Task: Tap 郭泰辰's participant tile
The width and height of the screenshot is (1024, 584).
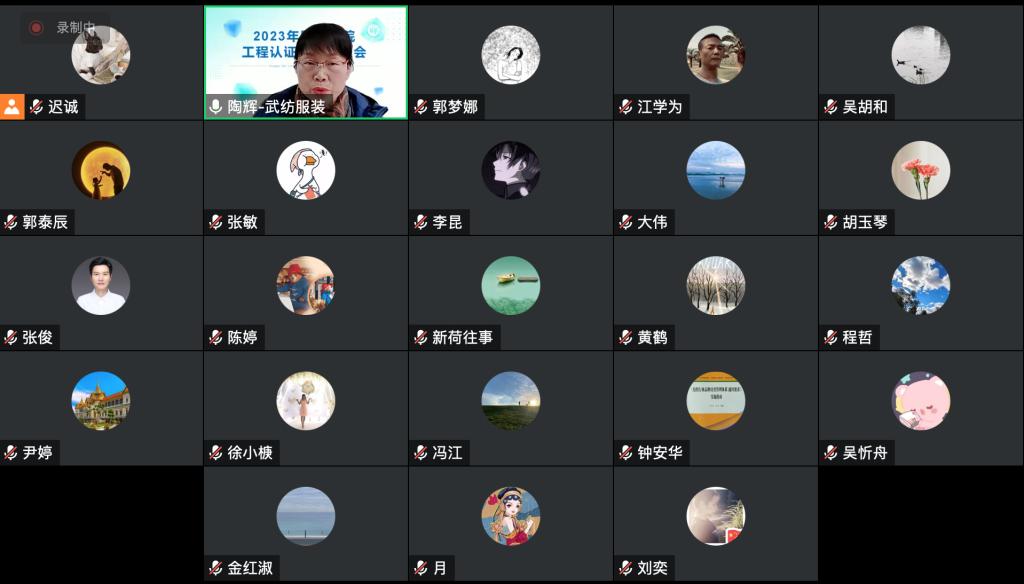Action: [x=100, y=177]
